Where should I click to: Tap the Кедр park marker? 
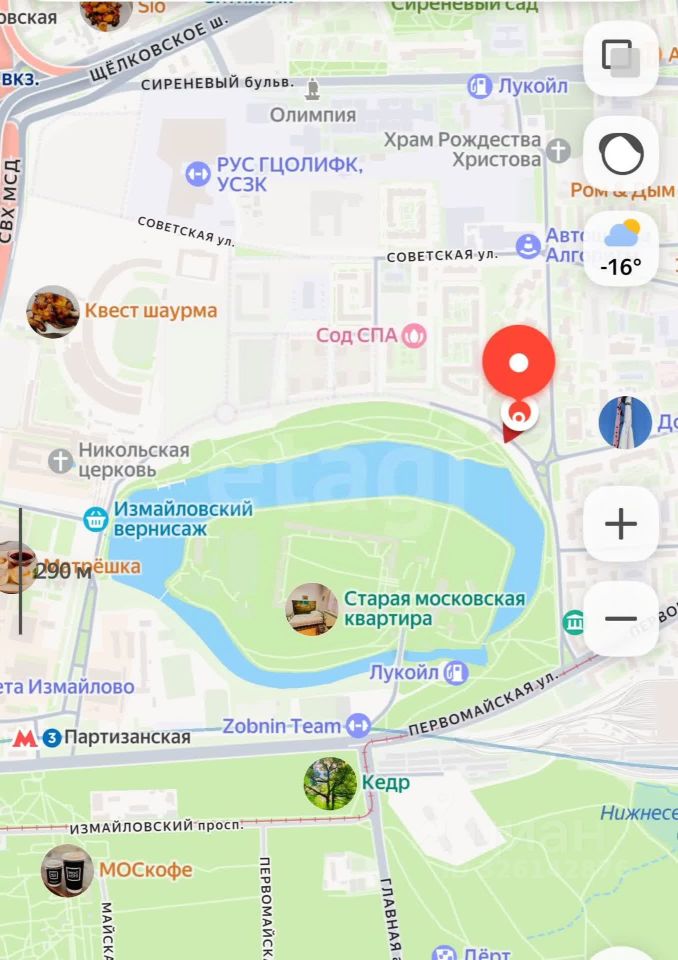(x=330, y=783)
